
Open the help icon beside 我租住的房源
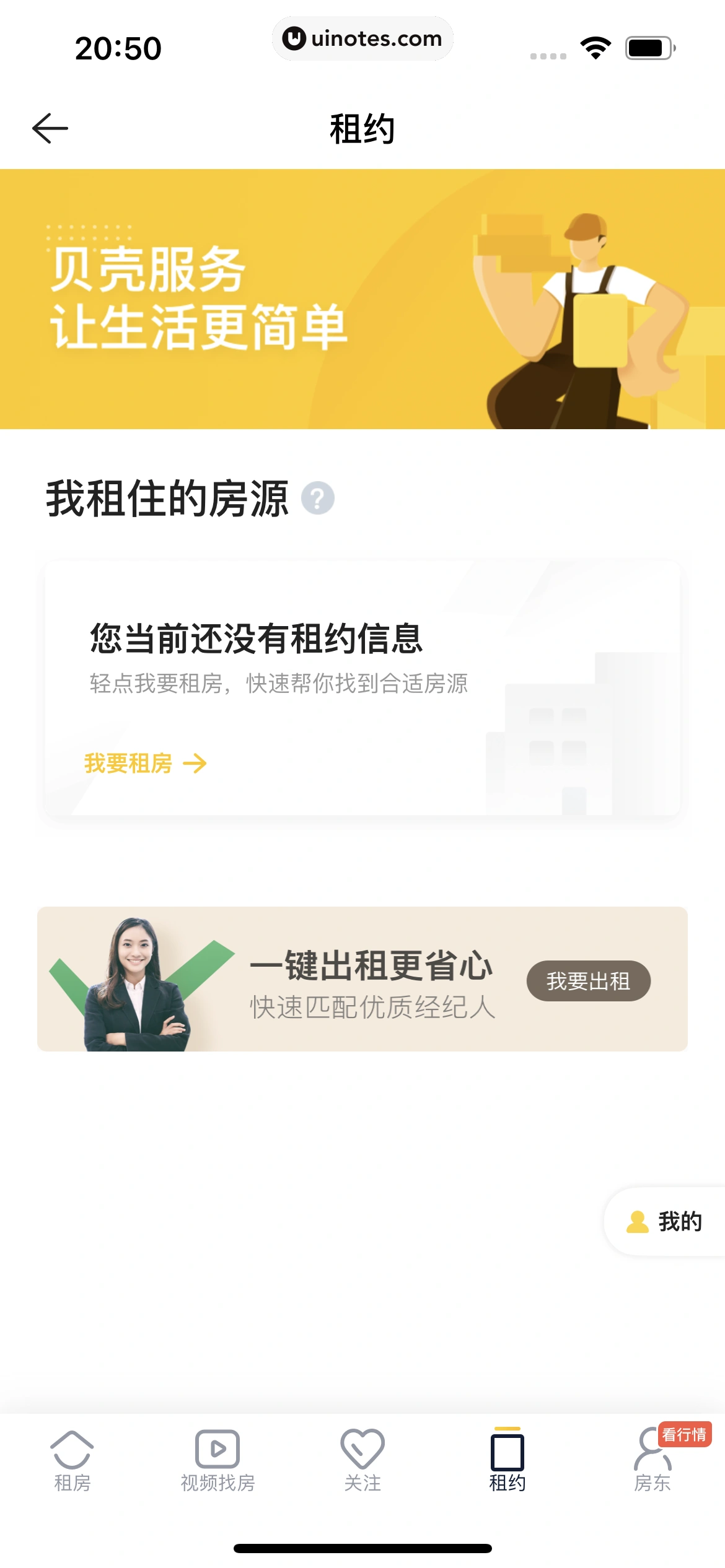[317, 499]
